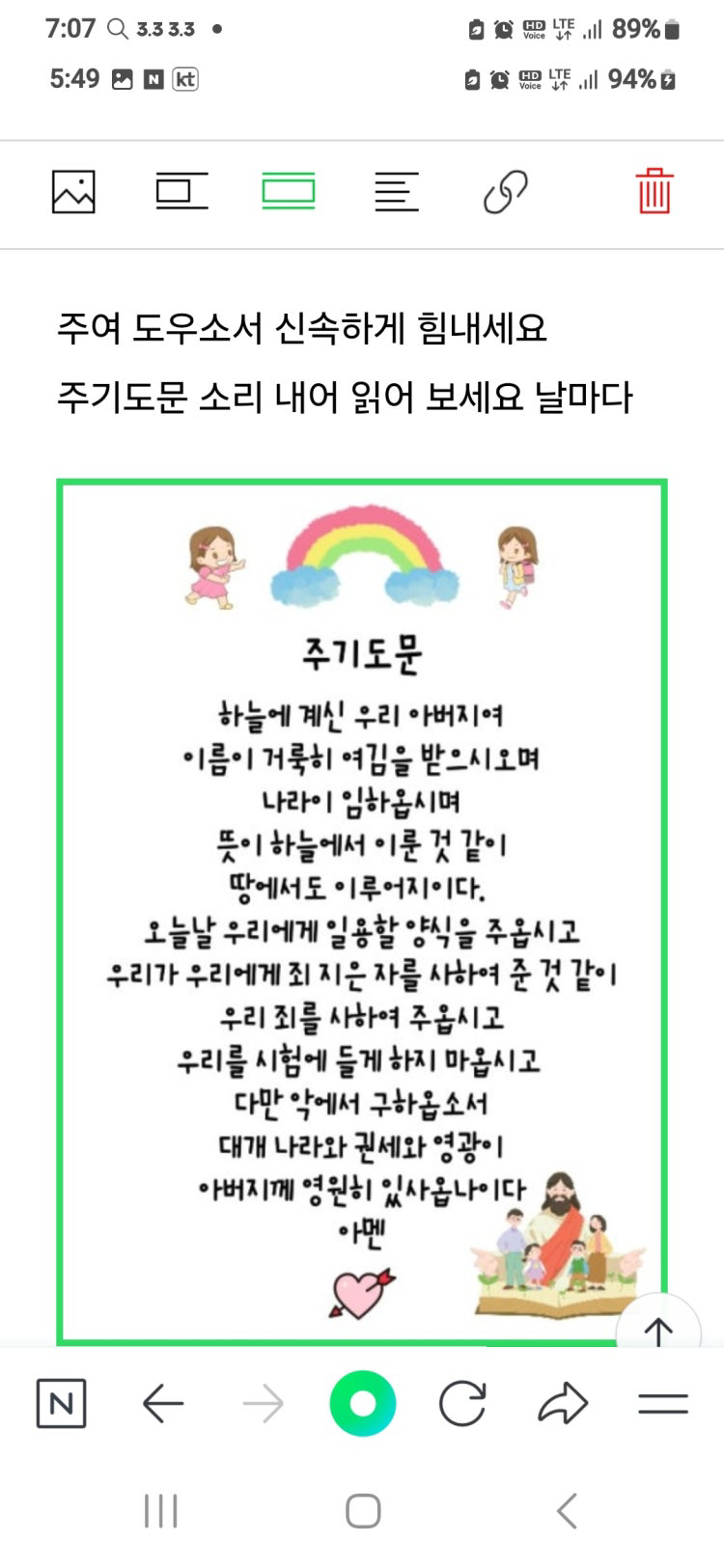
Task: Open recent apps from the navigation bar
Action: point(160,1511)
